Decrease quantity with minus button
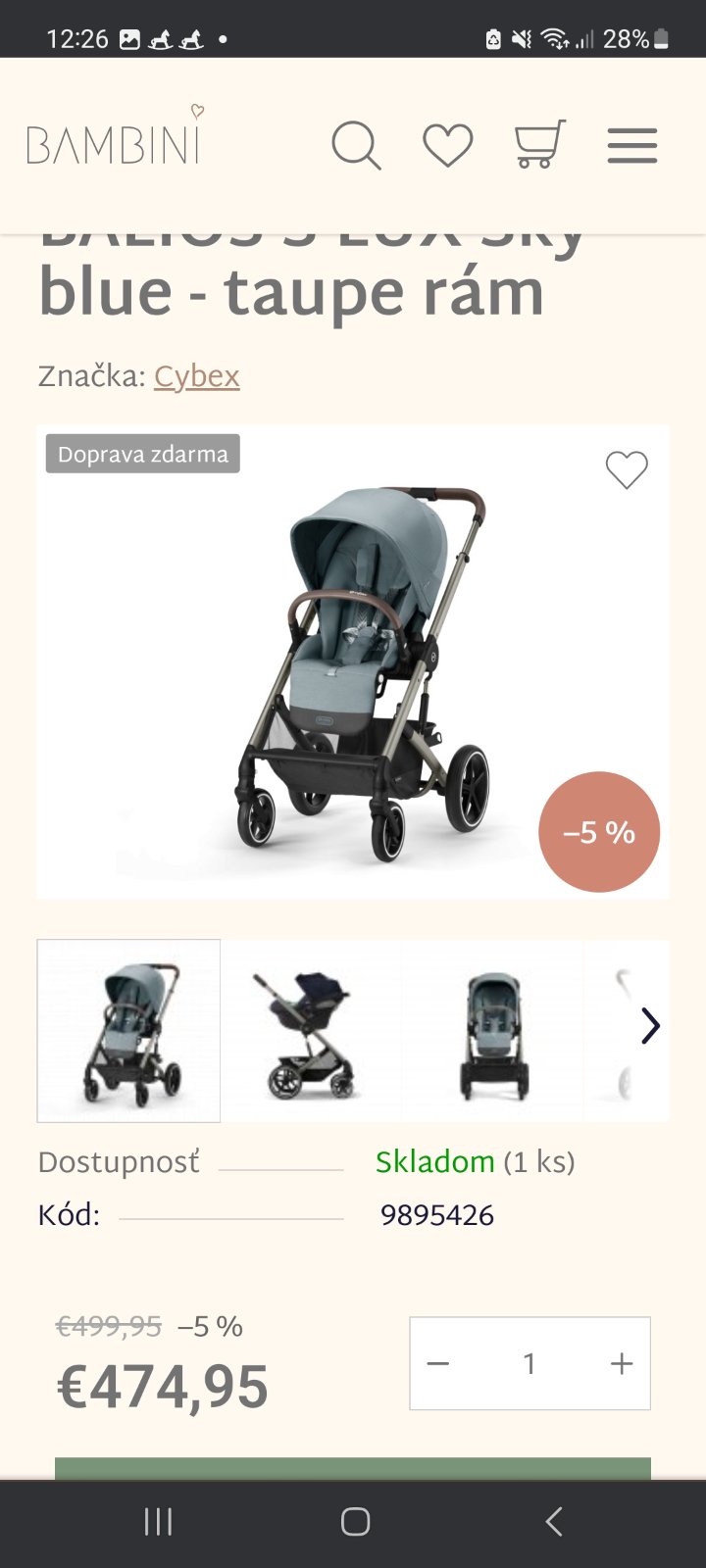The image size is (706, 1568). click(438, 1363)
